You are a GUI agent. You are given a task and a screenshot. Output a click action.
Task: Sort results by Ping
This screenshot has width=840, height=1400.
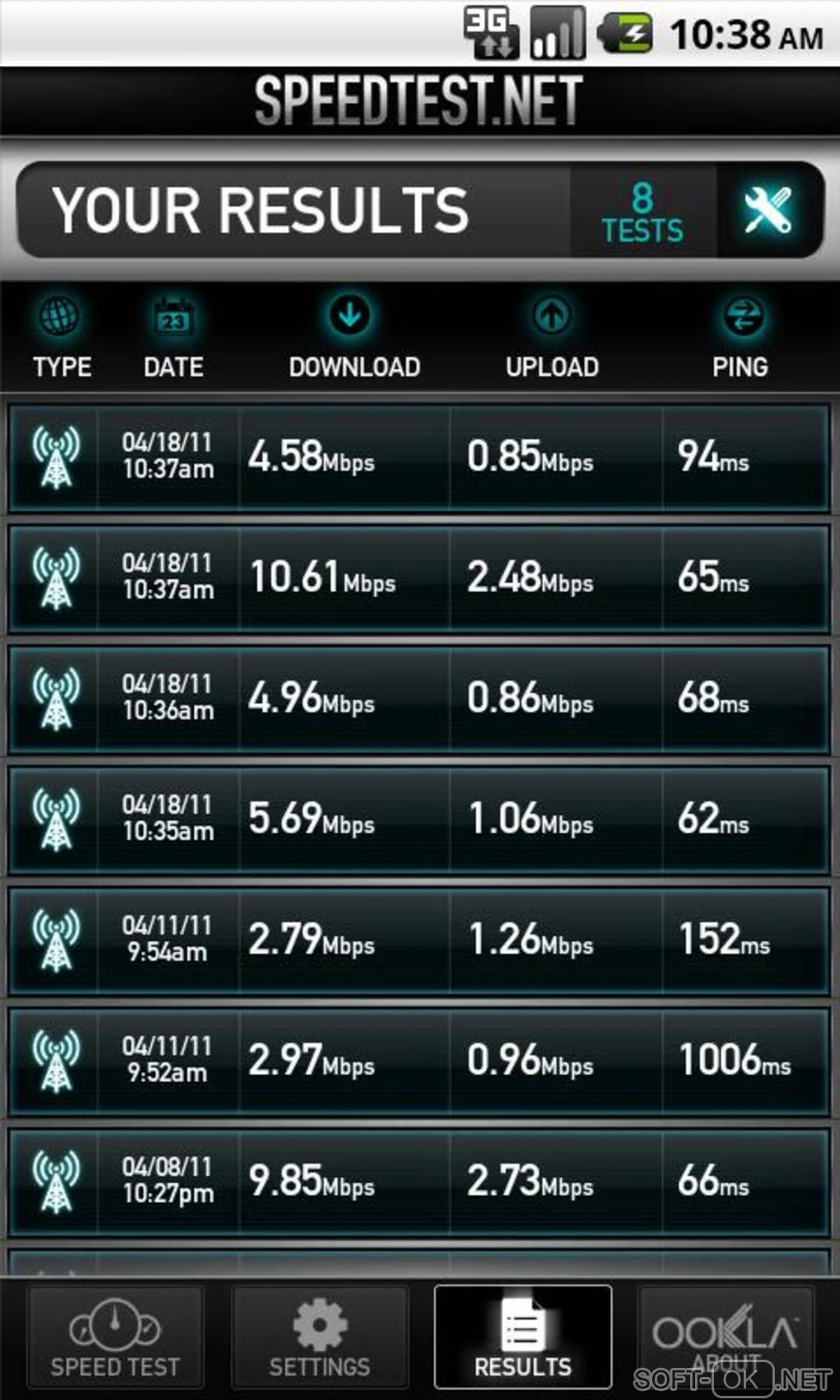[740, 338]
